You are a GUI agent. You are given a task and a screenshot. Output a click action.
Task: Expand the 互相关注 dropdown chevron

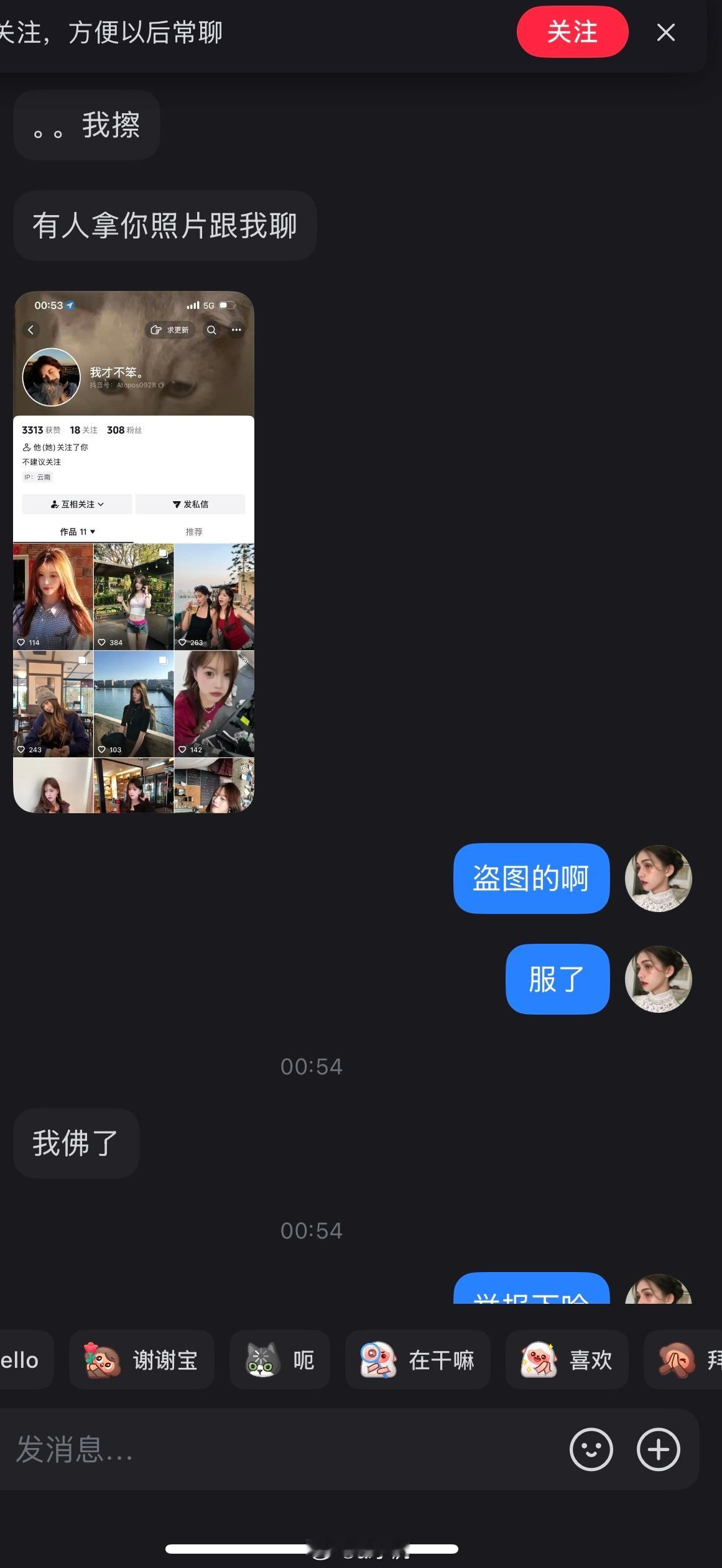(x=103, y=504)
